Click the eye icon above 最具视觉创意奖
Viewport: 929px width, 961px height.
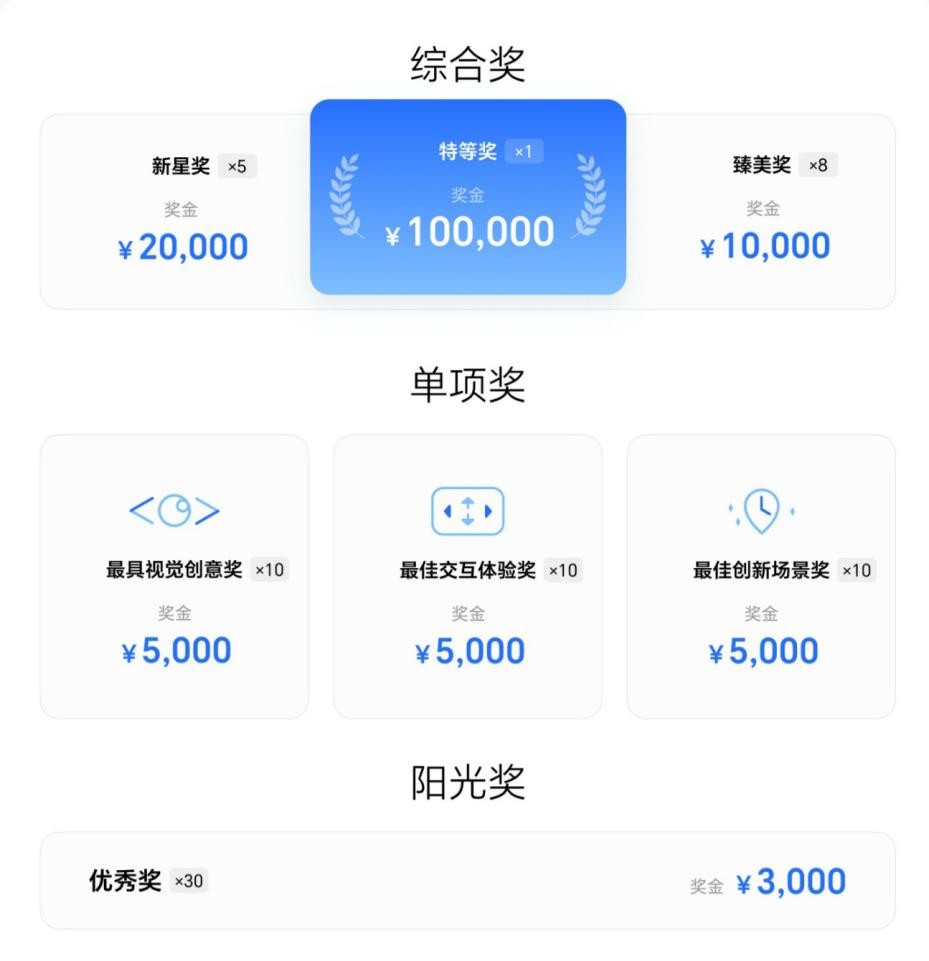tap(173, 510)
